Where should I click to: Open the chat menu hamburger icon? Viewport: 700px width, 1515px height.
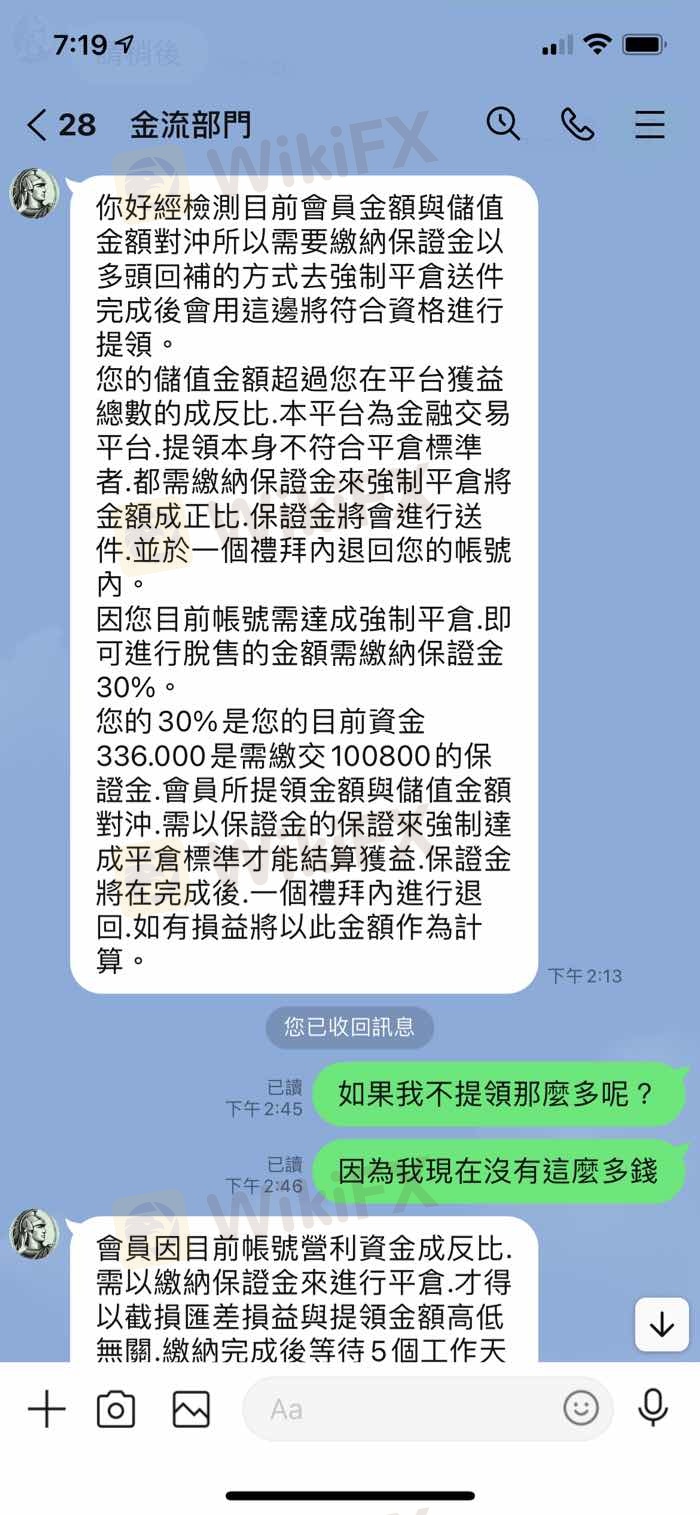[650, 124]
